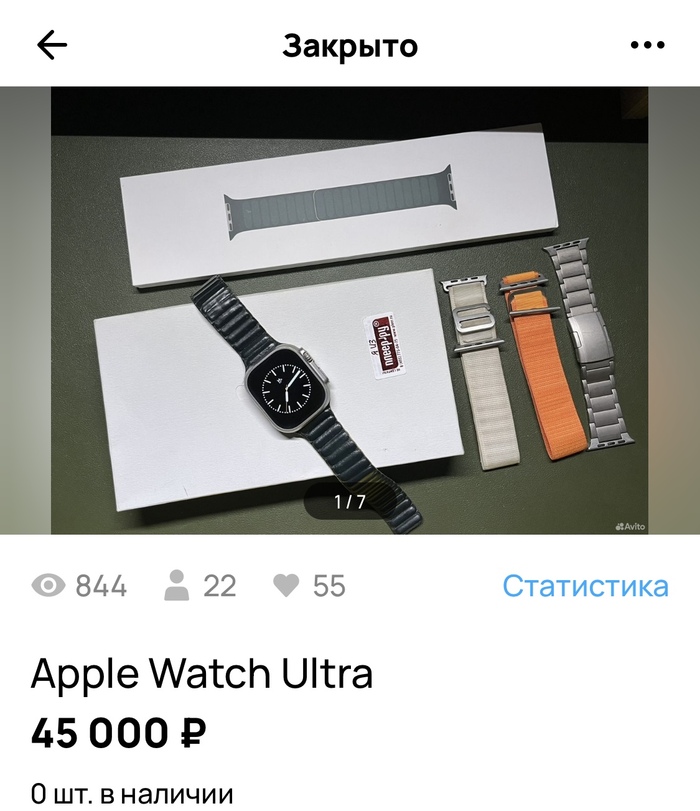700x811 pixels.
Task: Go back using the arrow
Action: tap(51, 45)
